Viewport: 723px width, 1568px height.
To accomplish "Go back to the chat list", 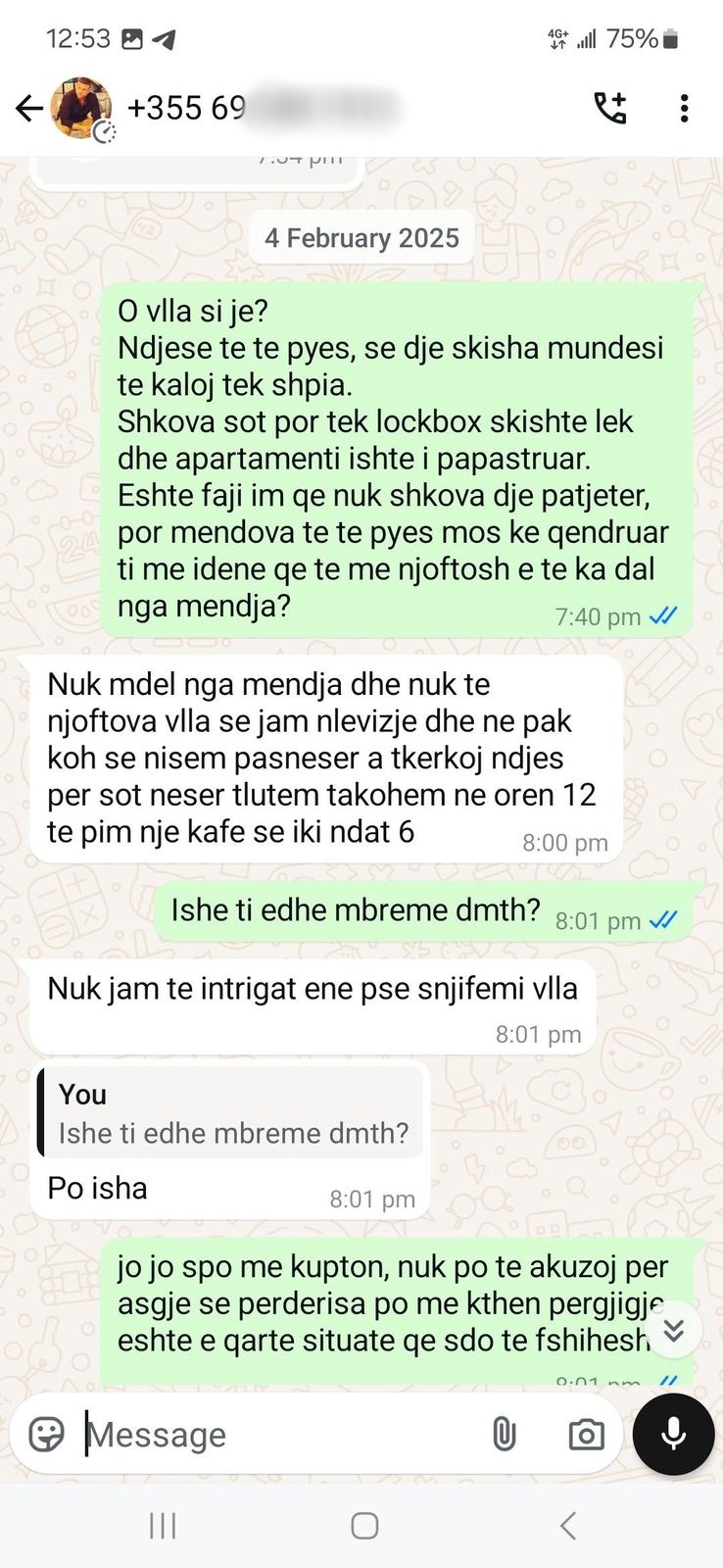I will tap(28, 108).
